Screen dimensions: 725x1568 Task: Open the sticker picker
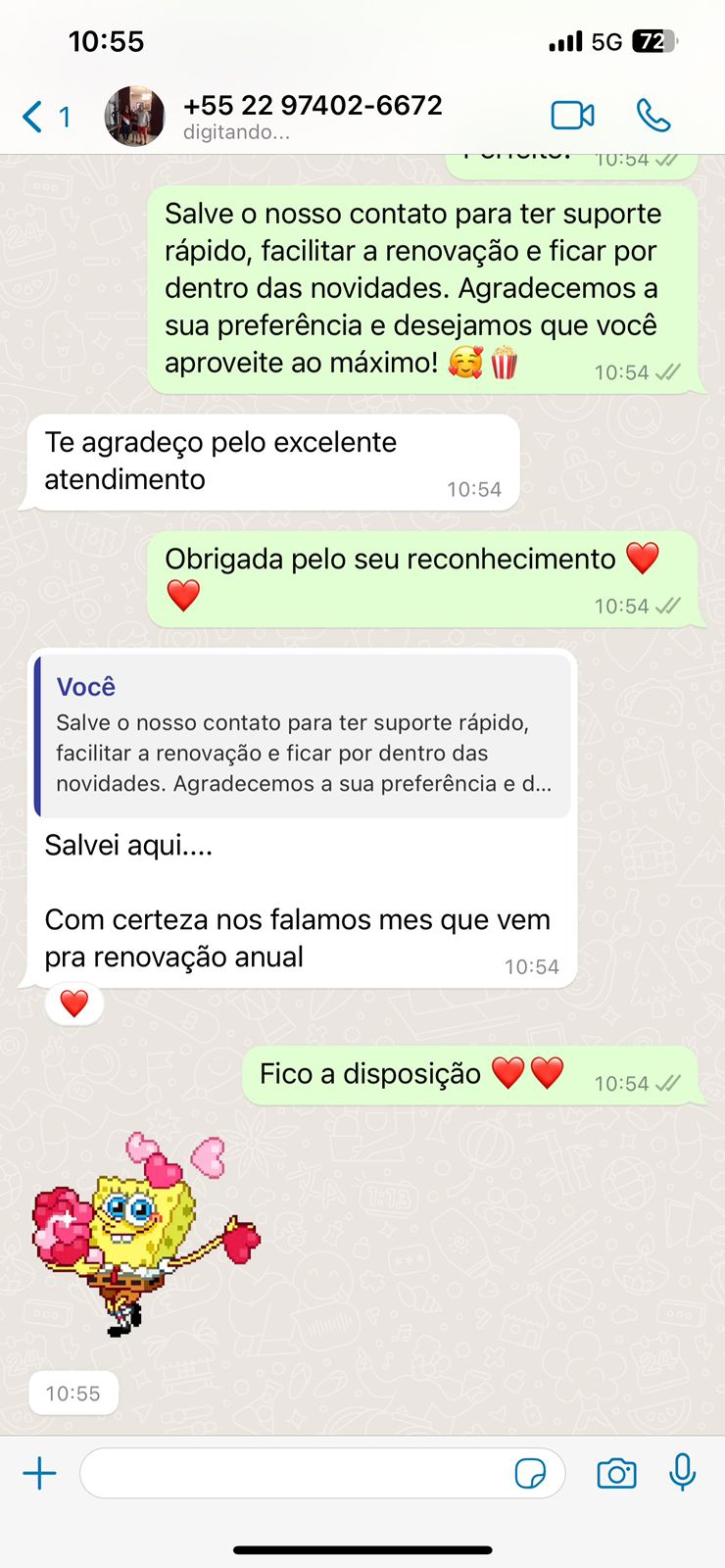pos(530,1473)
